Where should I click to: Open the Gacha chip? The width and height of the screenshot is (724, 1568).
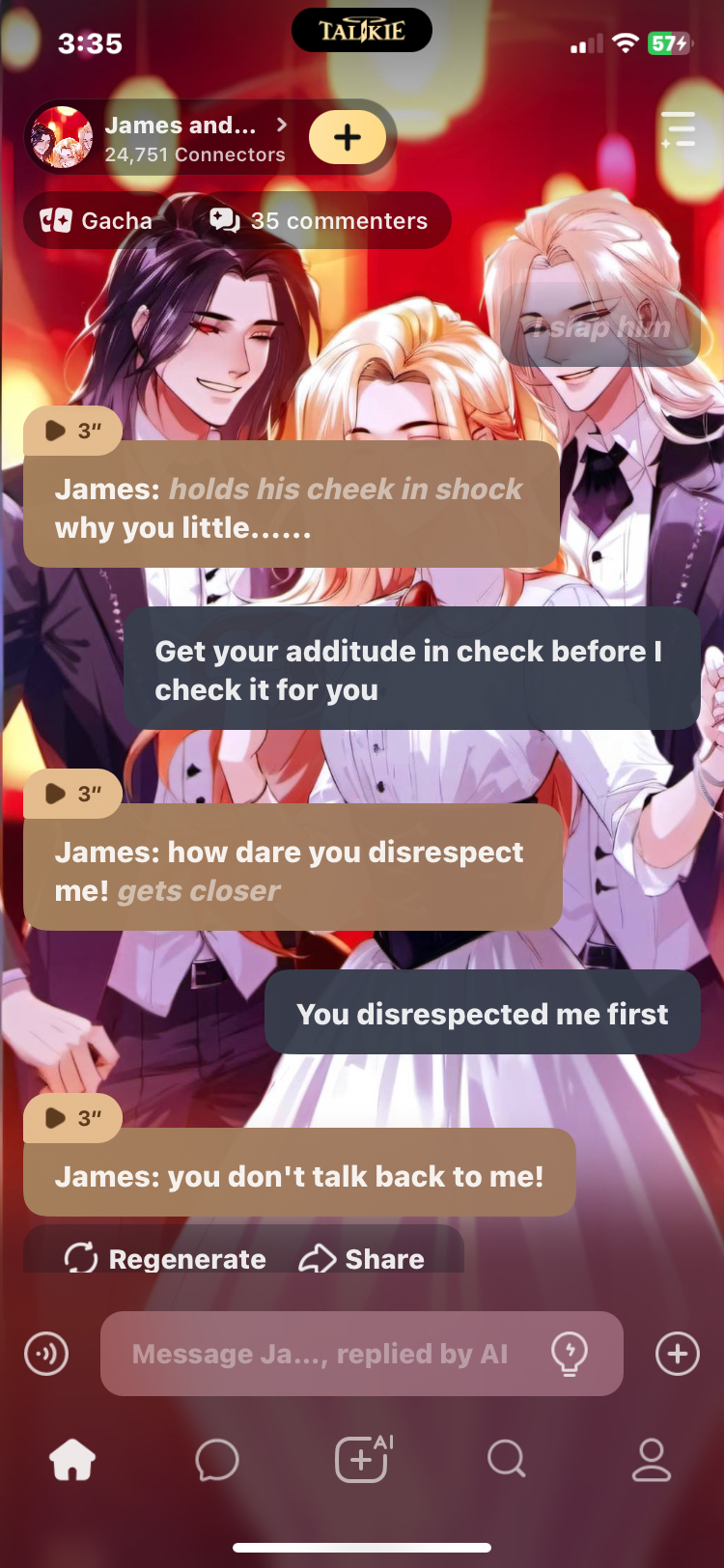[x=97, y=221]
